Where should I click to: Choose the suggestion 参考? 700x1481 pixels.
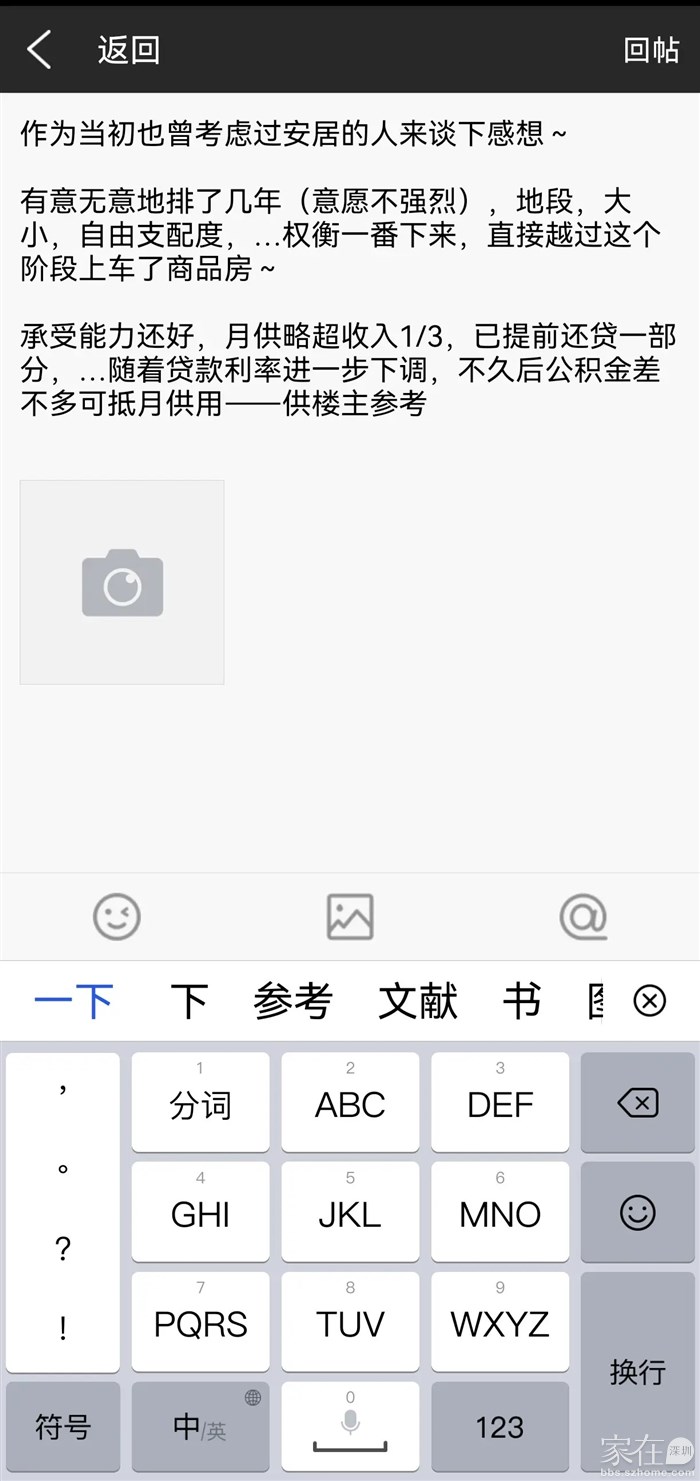pyautogui.click(x=292, y=1000)
